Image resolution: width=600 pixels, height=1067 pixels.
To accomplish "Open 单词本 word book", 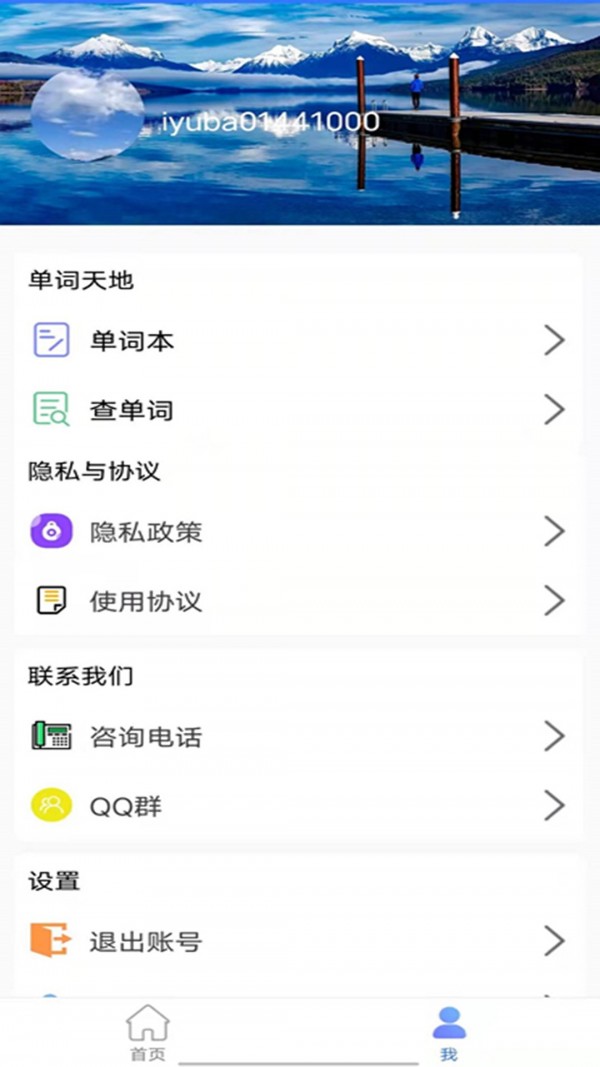I will click(298, 341).
